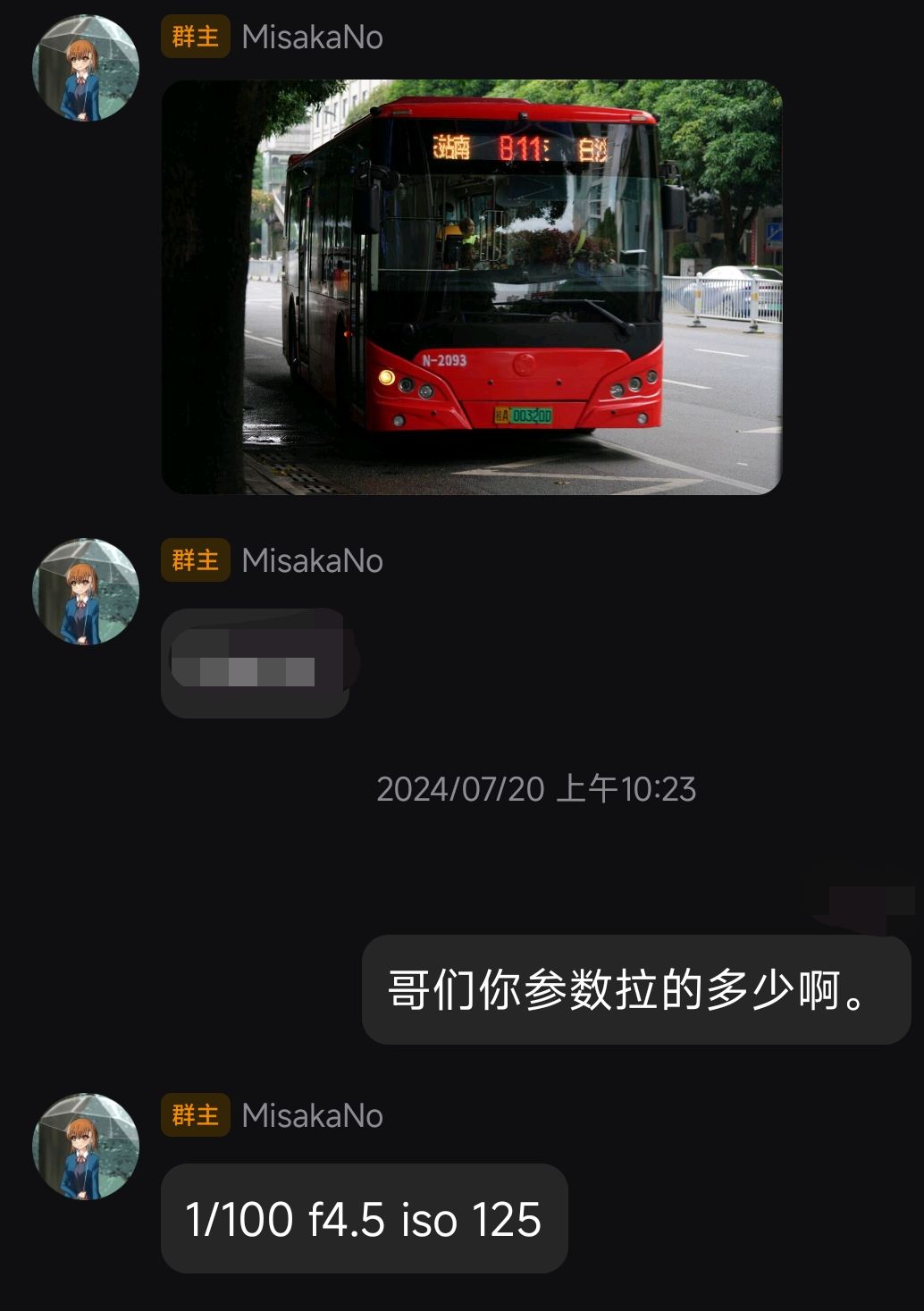View MisakaNo's profile from the blurred message avatar
Viewport: 924px width, 1311px height.
(86, 592)
